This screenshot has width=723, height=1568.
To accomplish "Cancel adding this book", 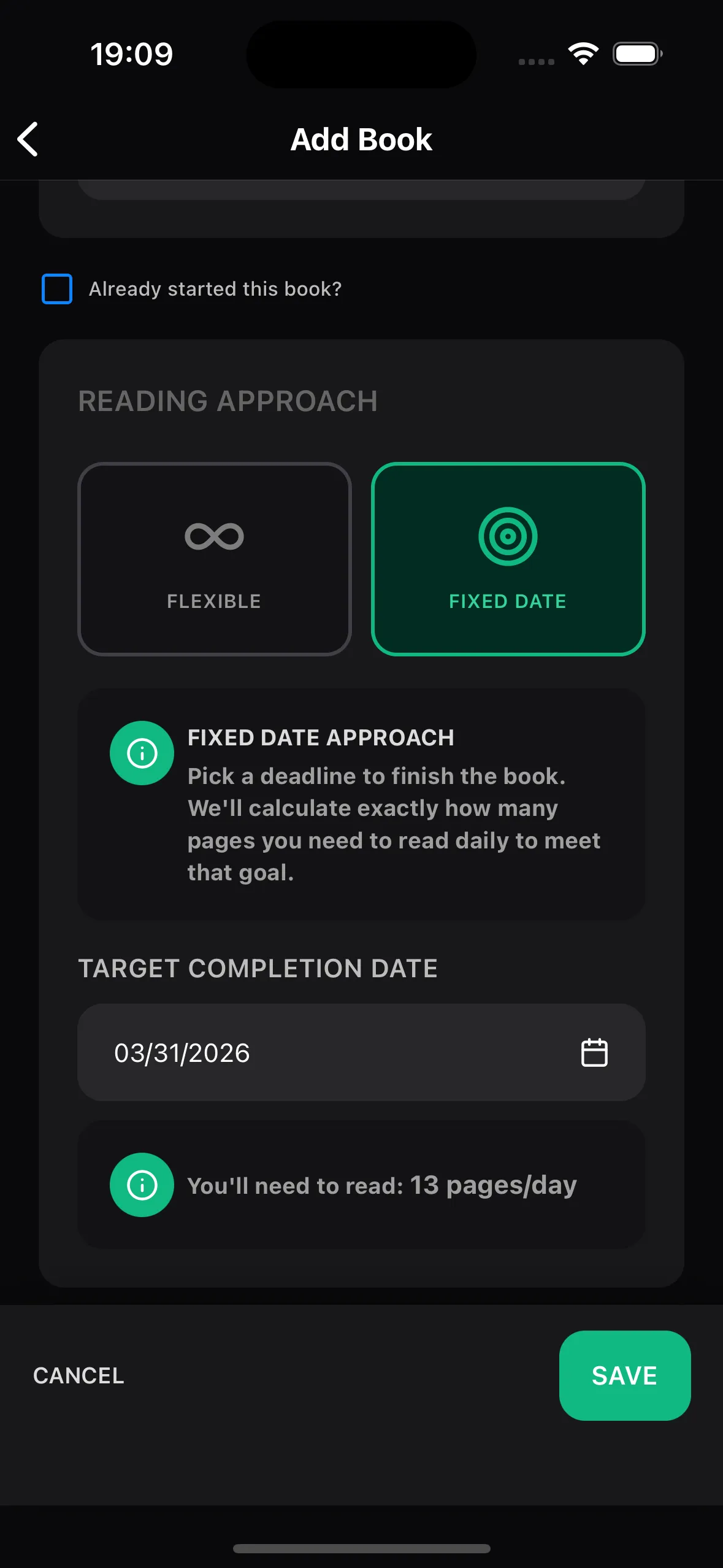I will (x=78, y=1375).
